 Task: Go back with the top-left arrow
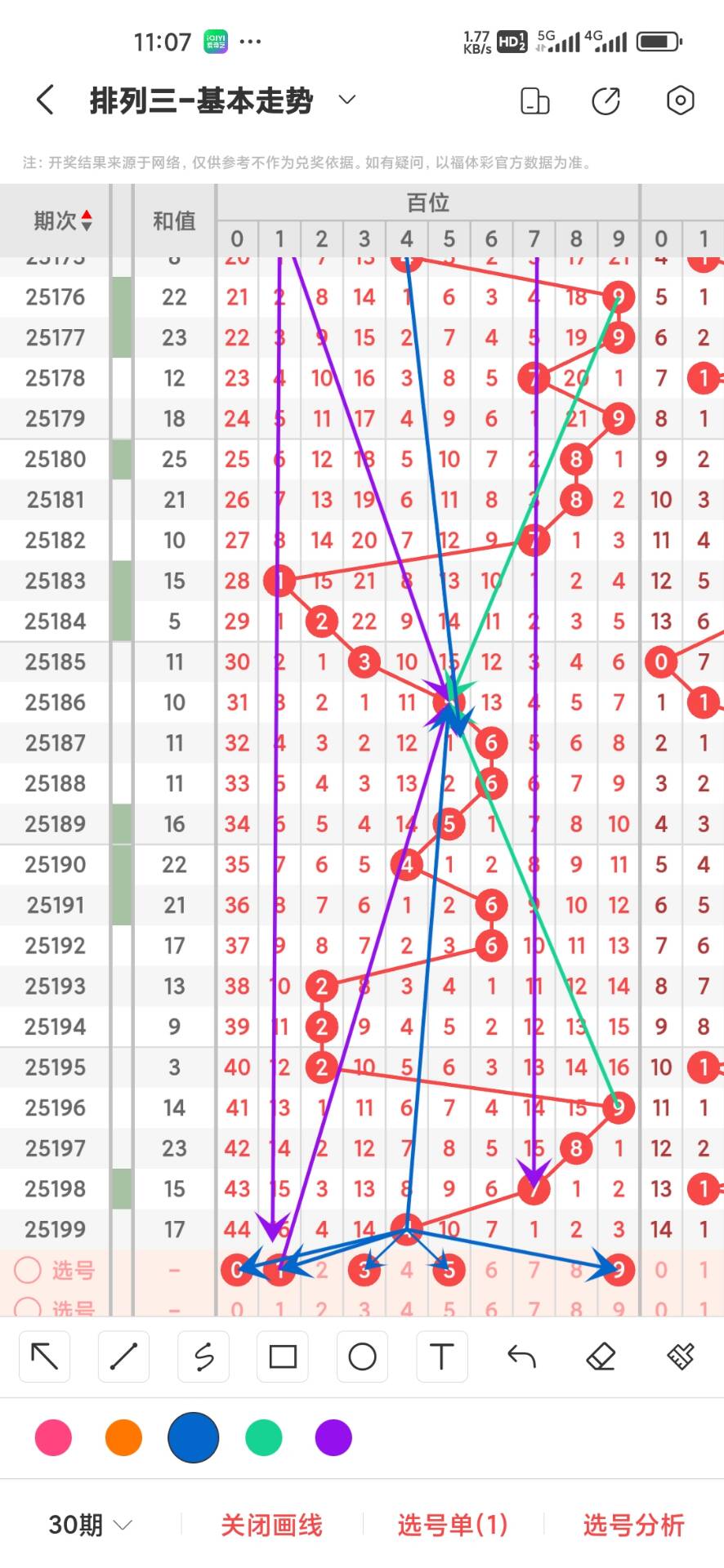click(x=45, y=100)
